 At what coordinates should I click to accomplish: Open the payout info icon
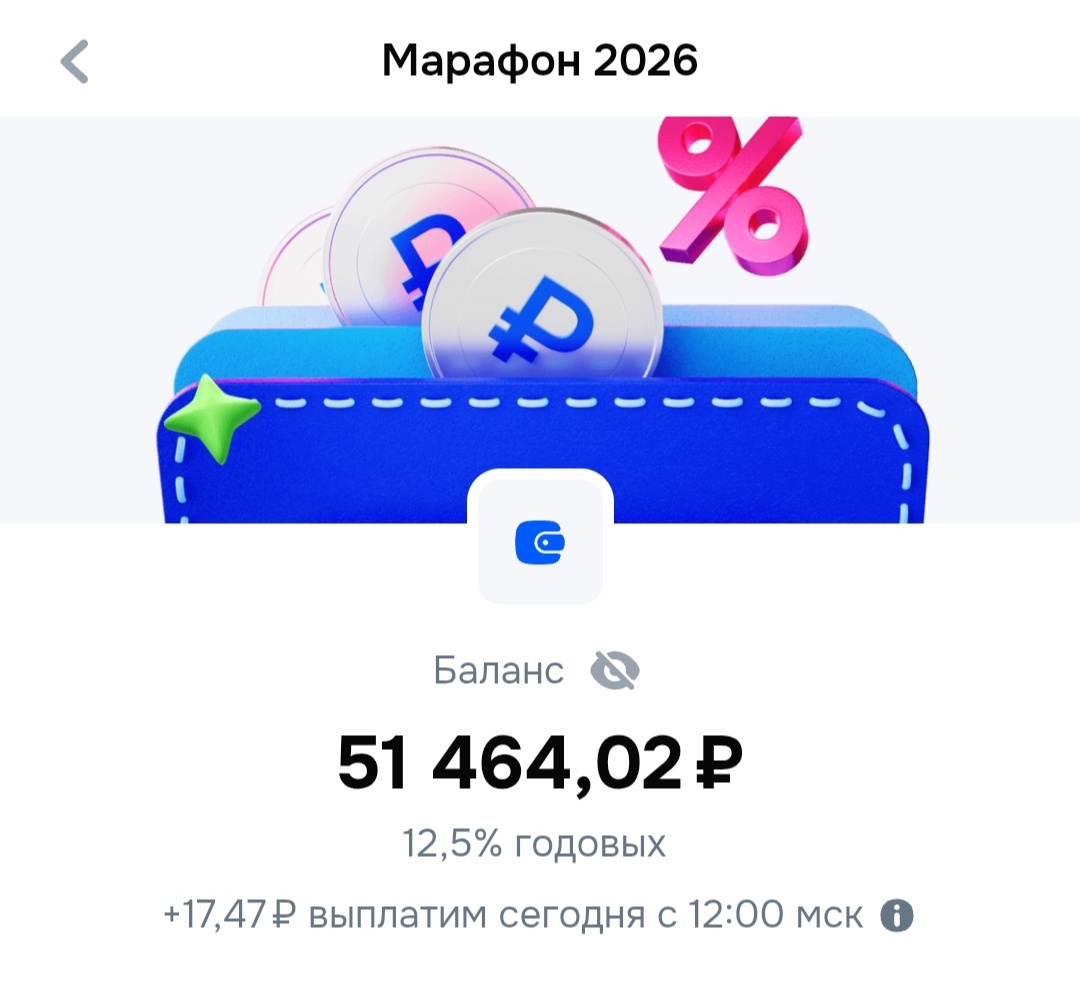896,915
